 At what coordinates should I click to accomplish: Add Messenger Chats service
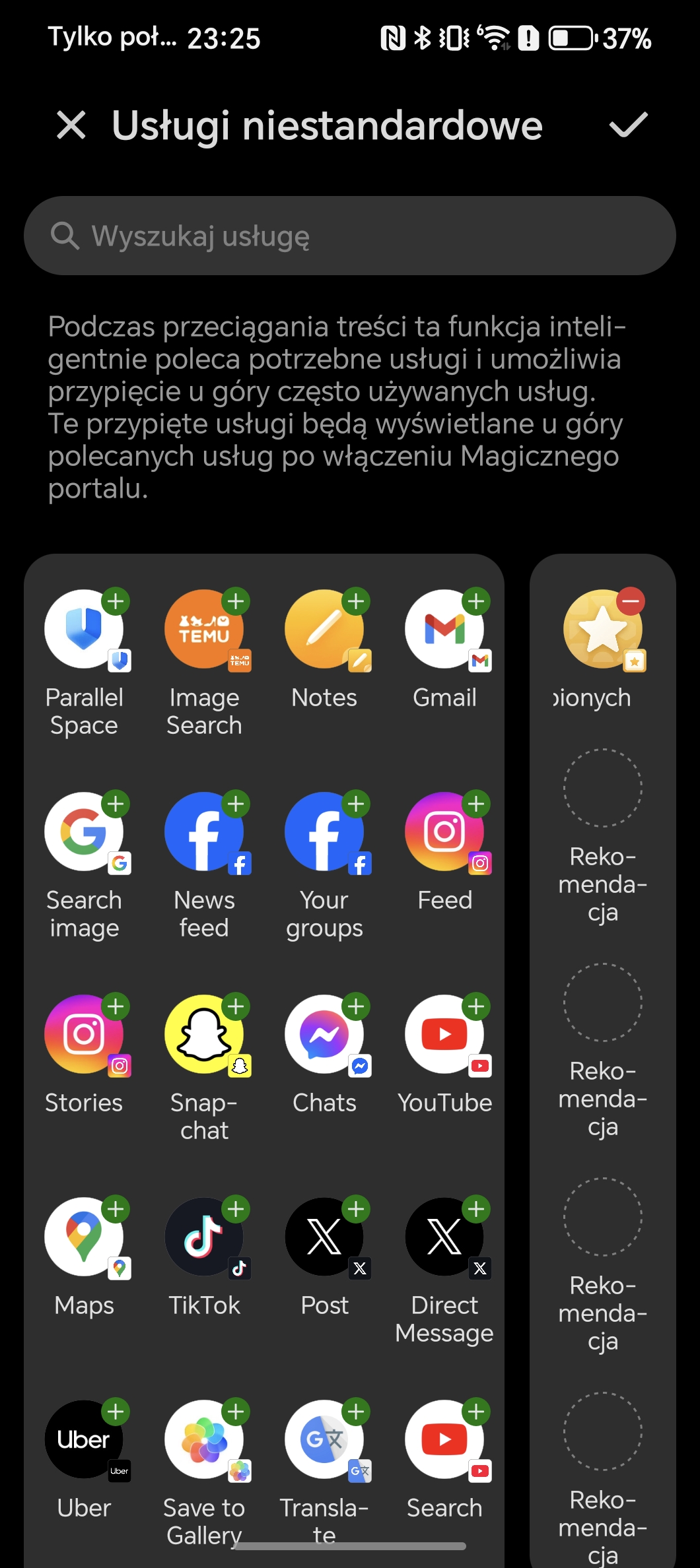pos(356,1006)
